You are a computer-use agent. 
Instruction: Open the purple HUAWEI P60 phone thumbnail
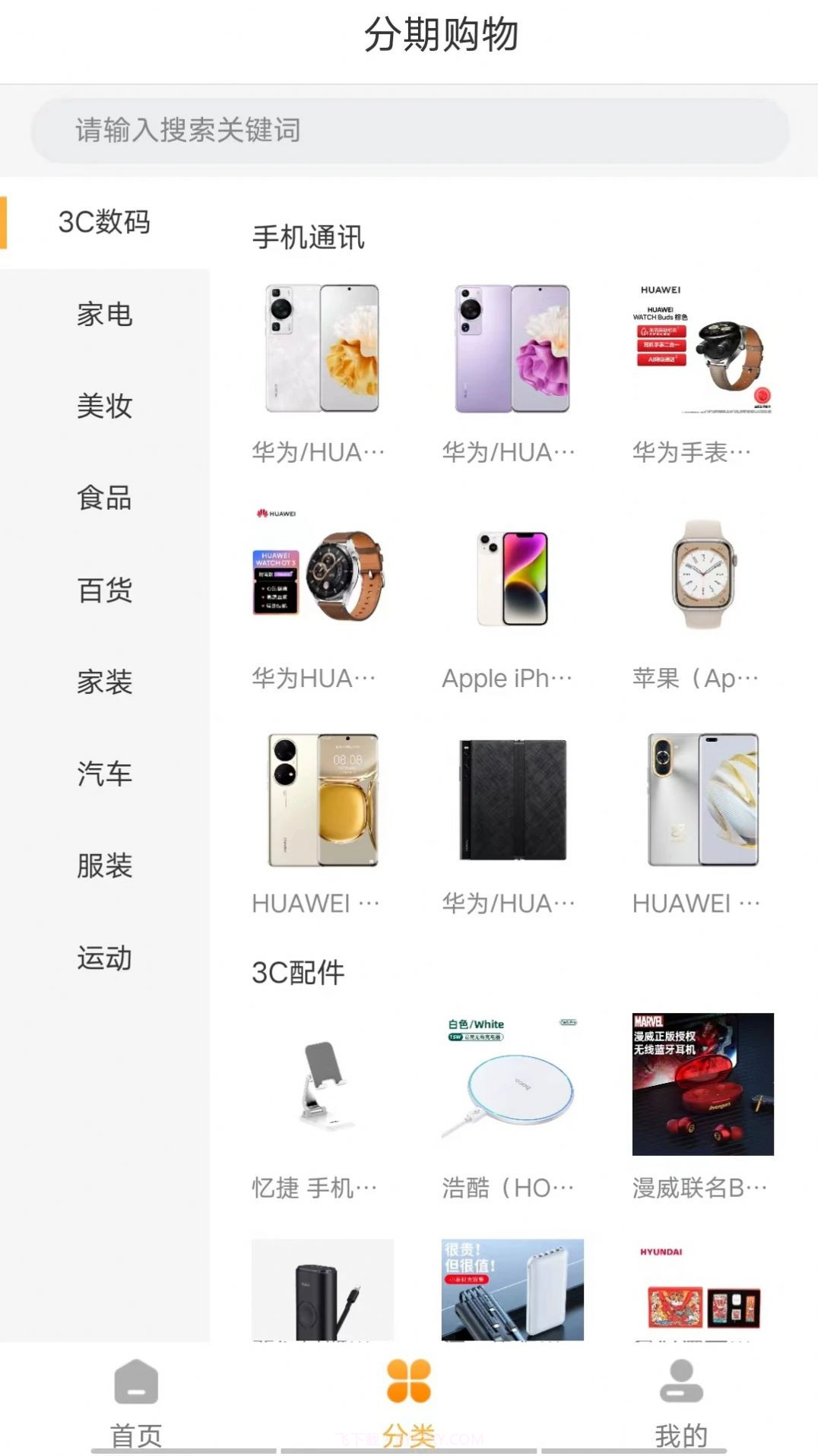click(511, 351)
